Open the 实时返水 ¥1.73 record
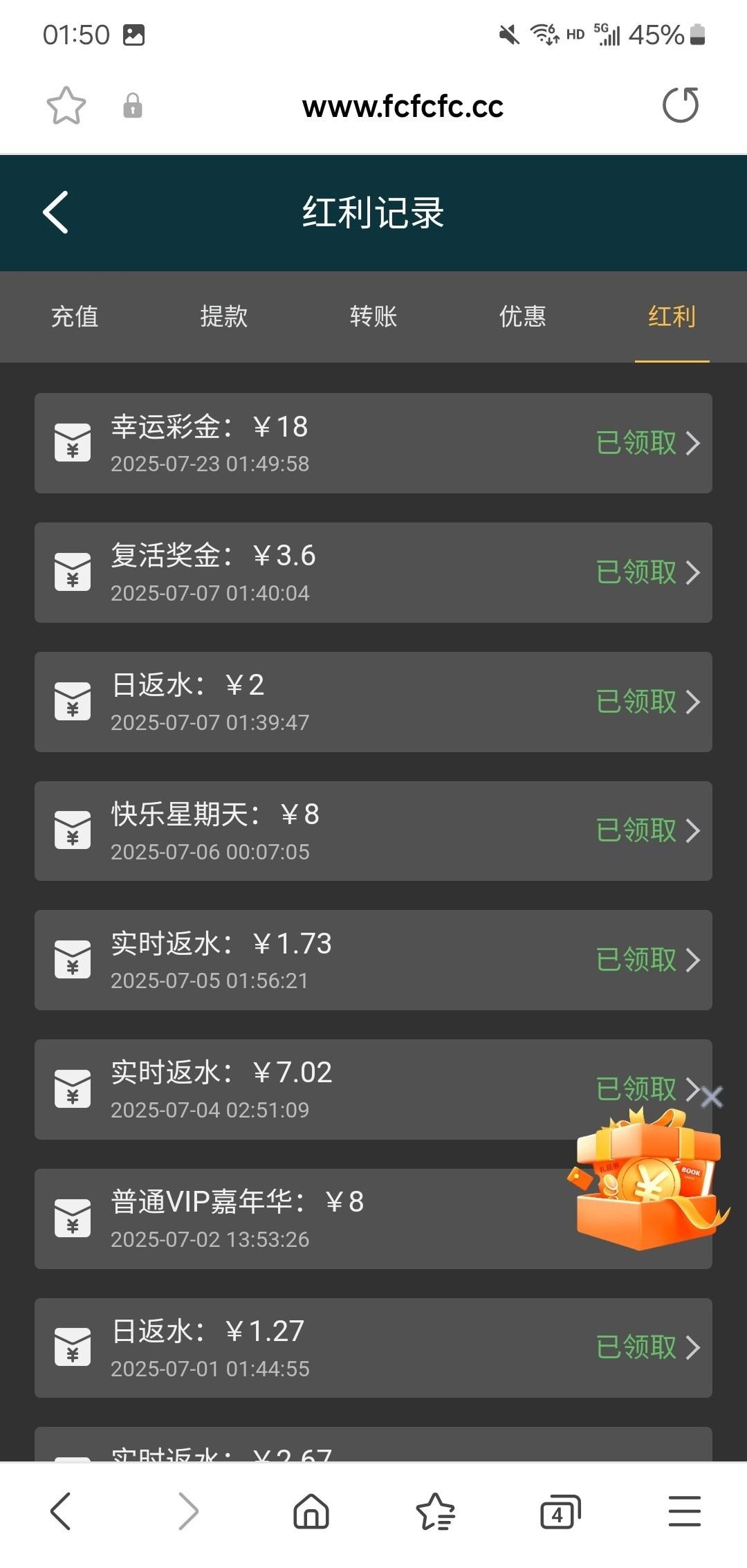 373,960
